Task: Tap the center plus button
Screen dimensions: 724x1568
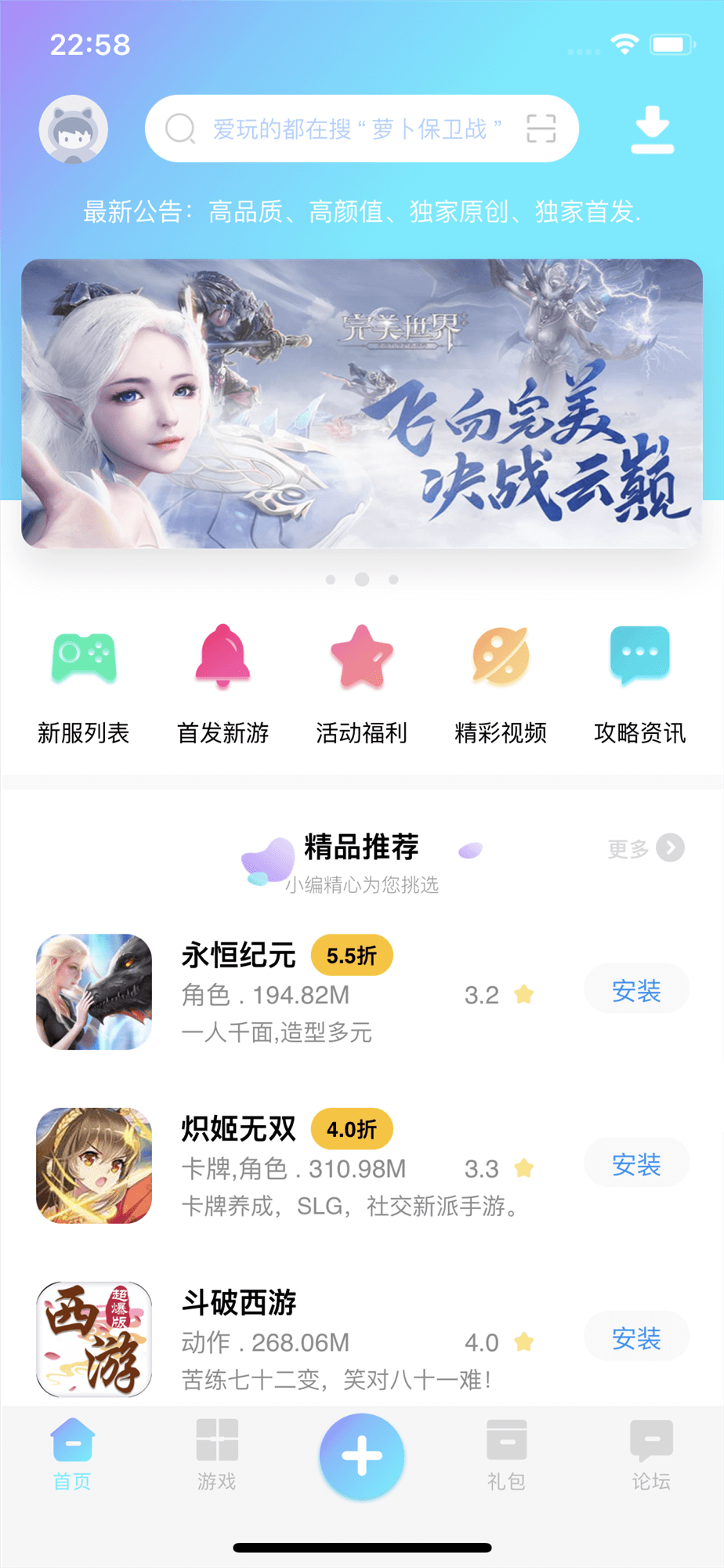Action: click(x=362, y=1456)
